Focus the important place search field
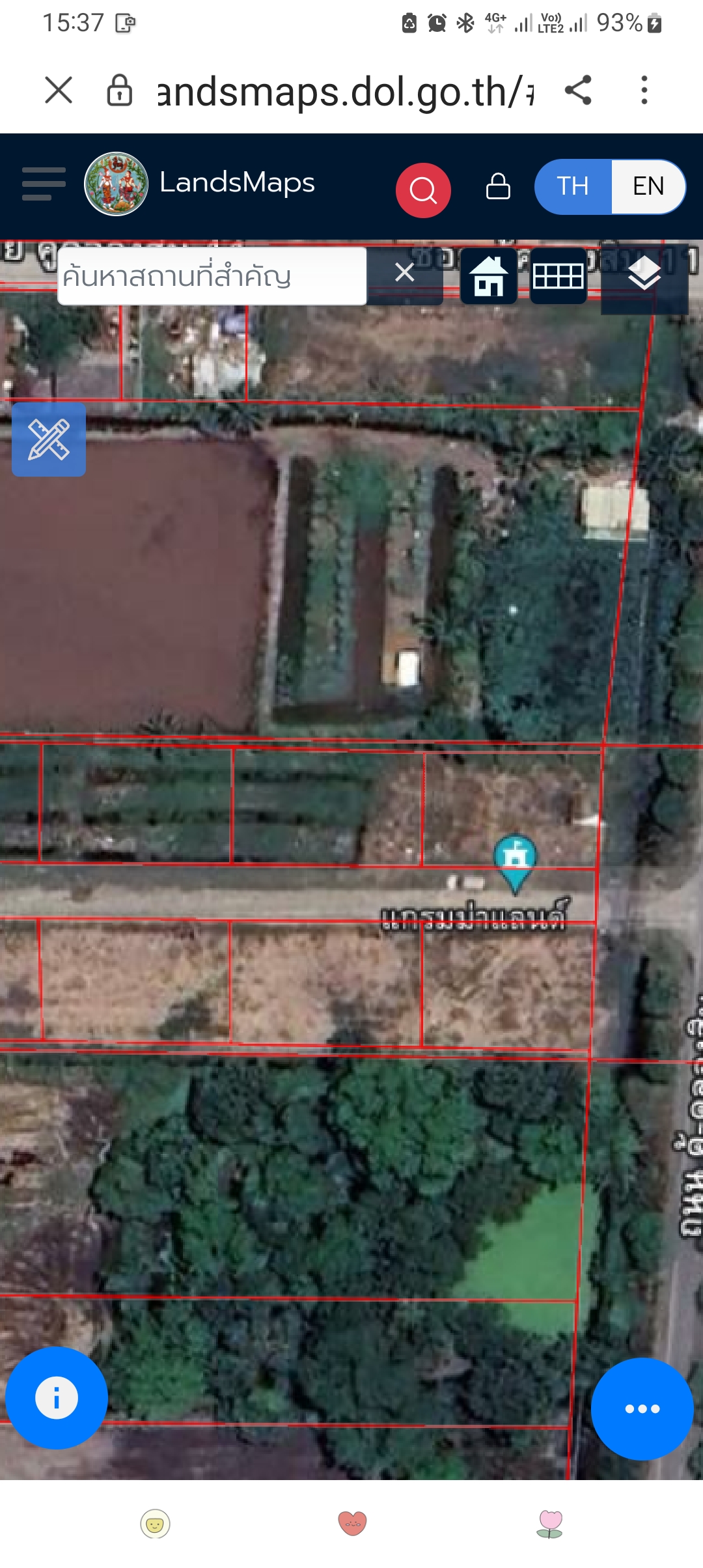The width and height of the screenshot is (703, 1568). click(212, 276)
